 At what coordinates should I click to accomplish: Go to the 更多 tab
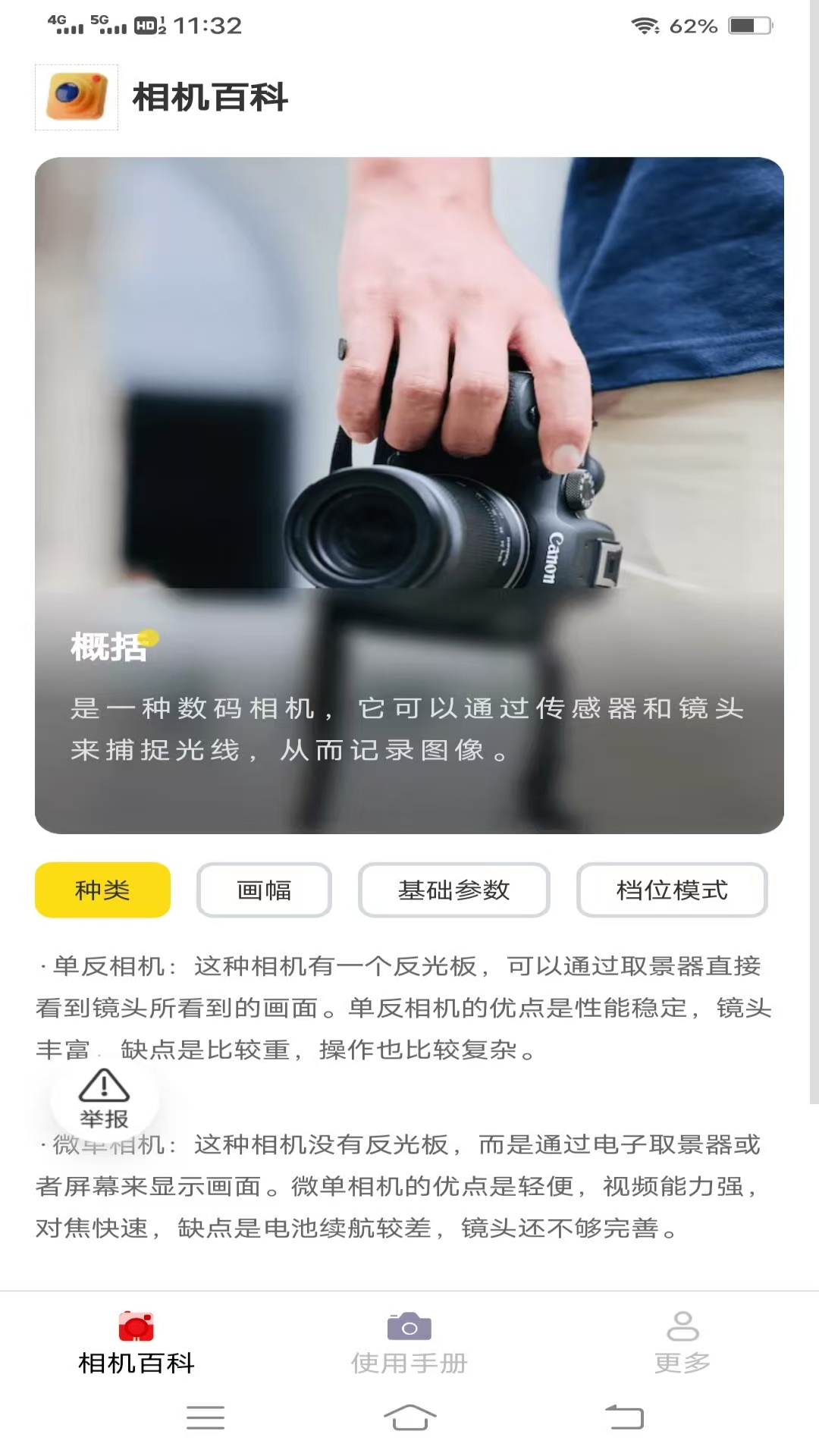tap(682, 1343)
